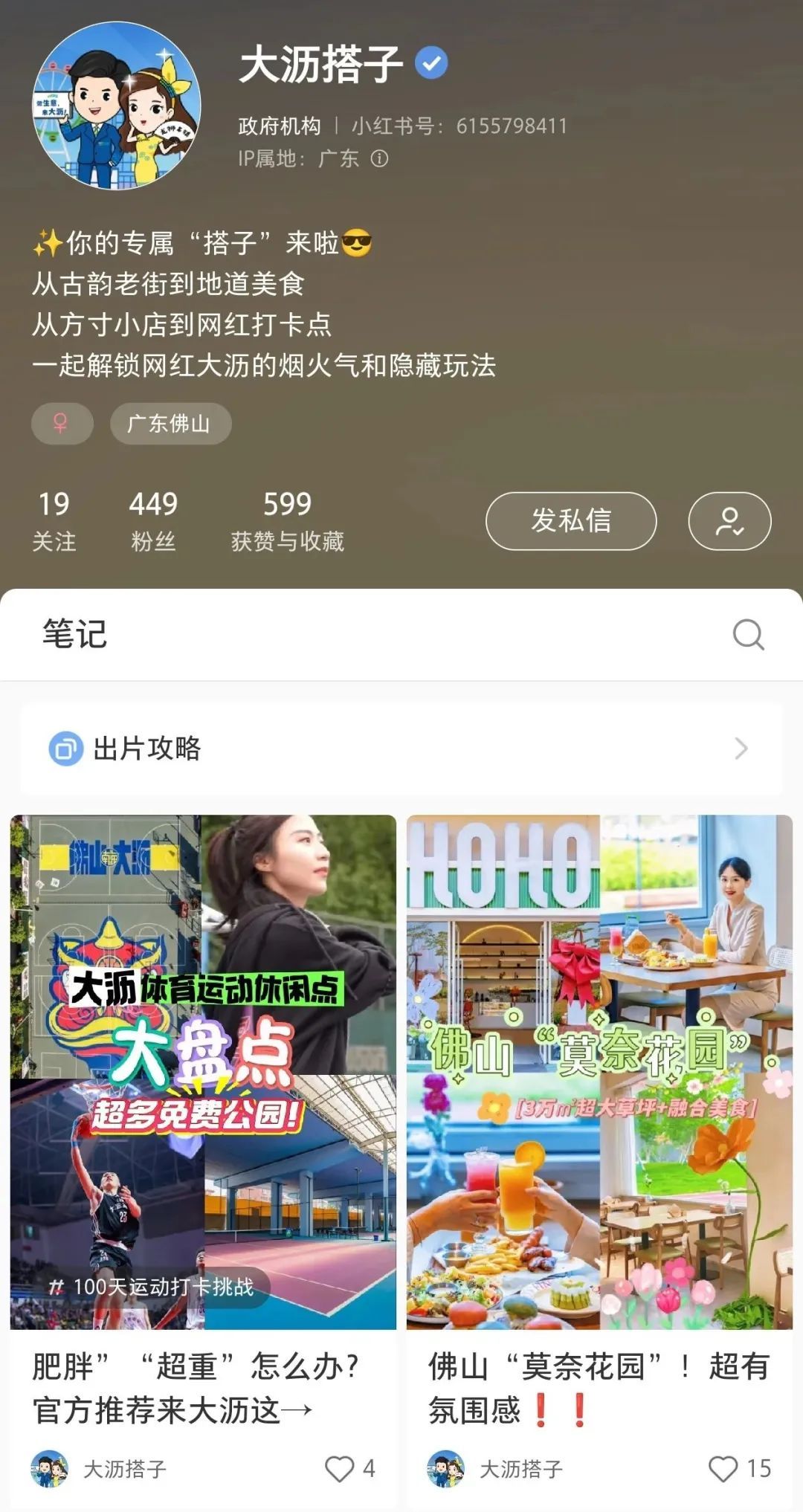The image size is (803, 1512).
Task: Tap the following status button
Action: [729, 520]
